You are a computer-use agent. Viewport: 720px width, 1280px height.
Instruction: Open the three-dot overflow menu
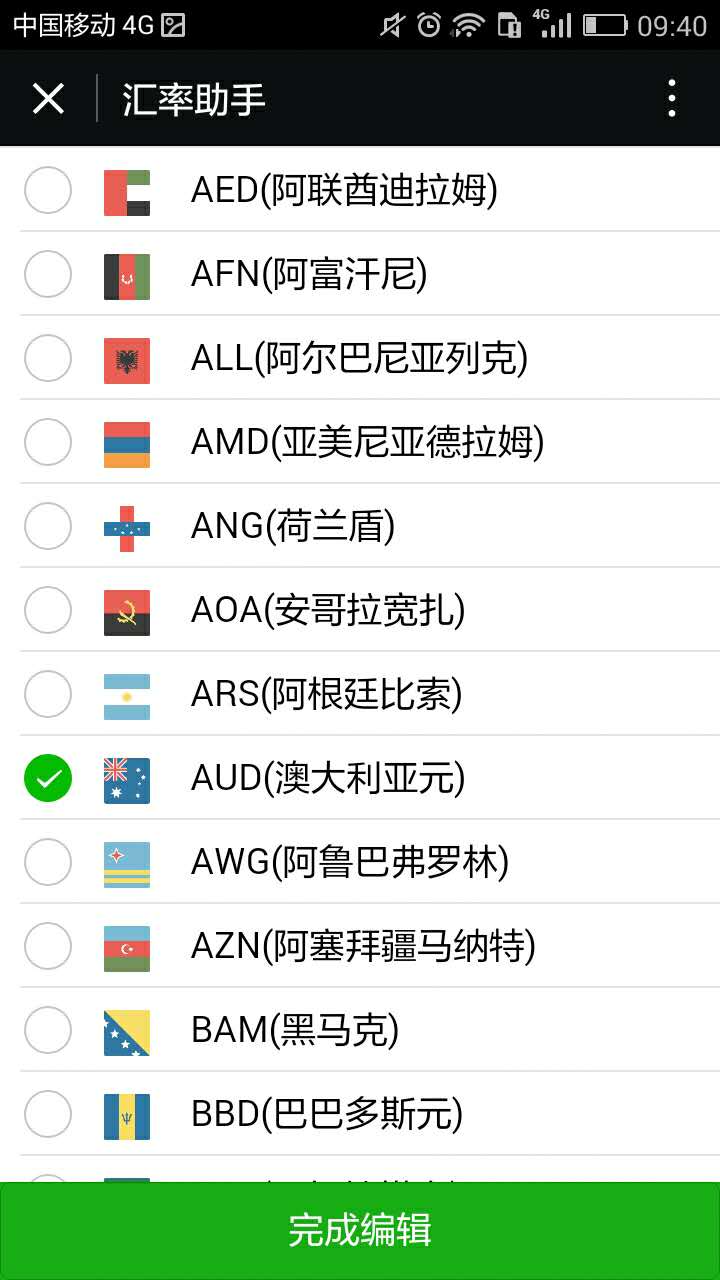pyautogui.click(x=671, y=99)
